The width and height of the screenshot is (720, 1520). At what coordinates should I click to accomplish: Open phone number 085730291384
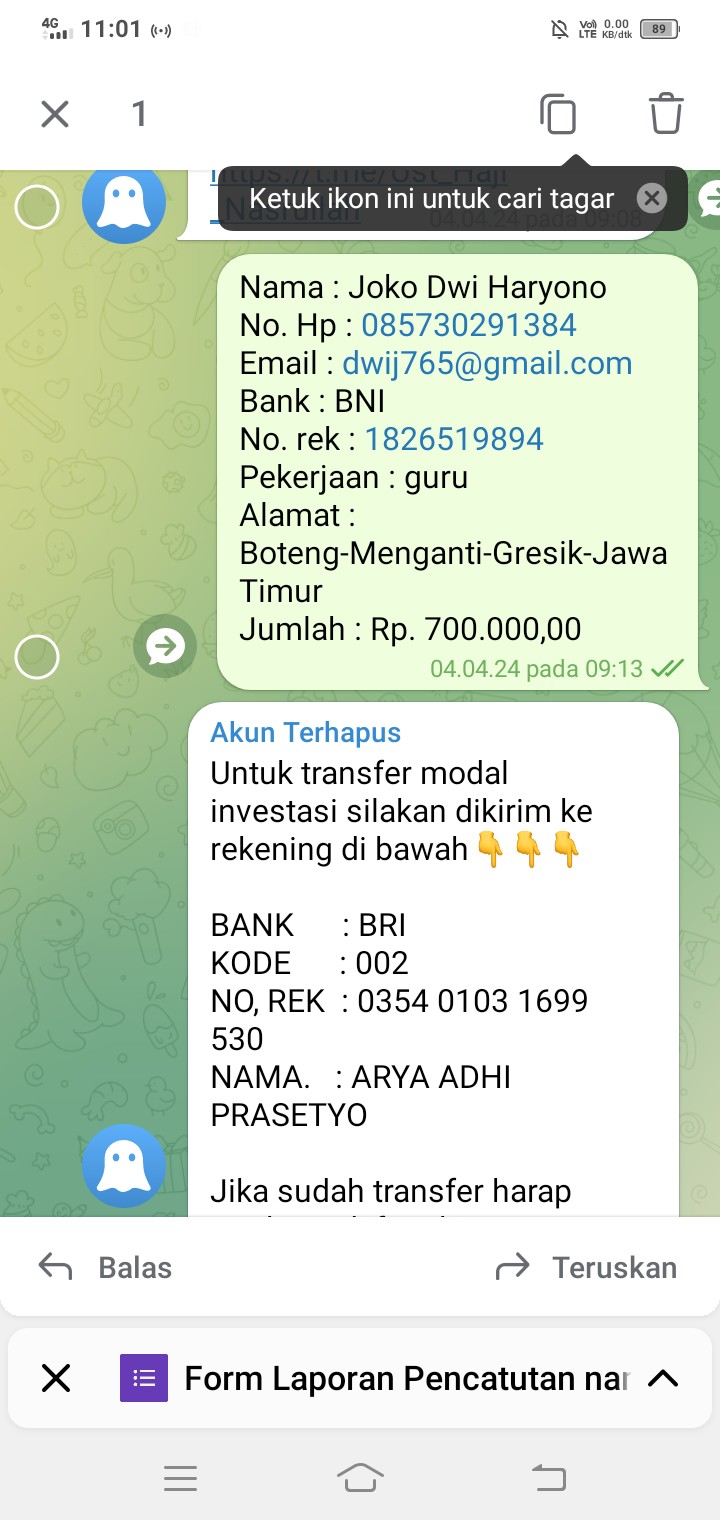tap(468, 325)
